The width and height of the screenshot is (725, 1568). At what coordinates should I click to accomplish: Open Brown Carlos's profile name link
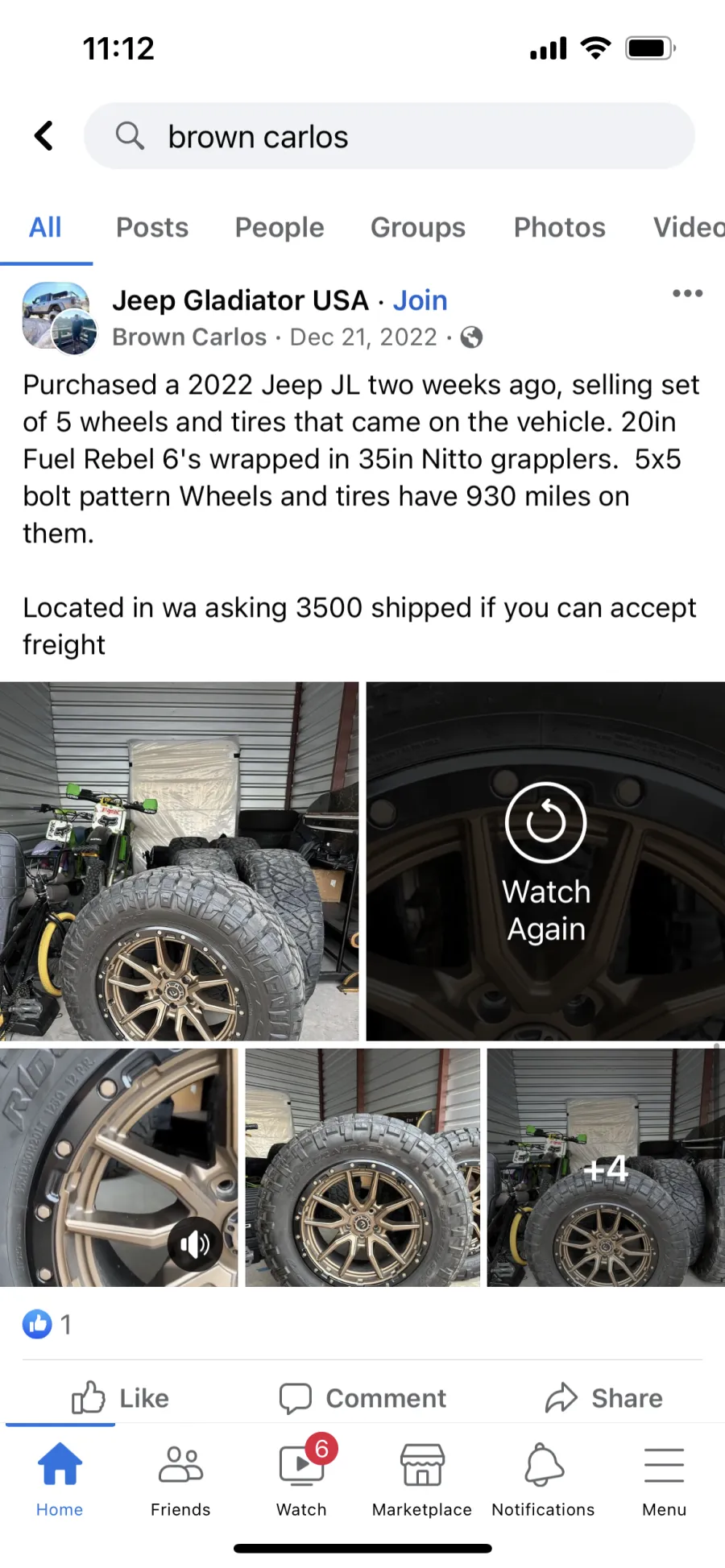pos(189,337)
